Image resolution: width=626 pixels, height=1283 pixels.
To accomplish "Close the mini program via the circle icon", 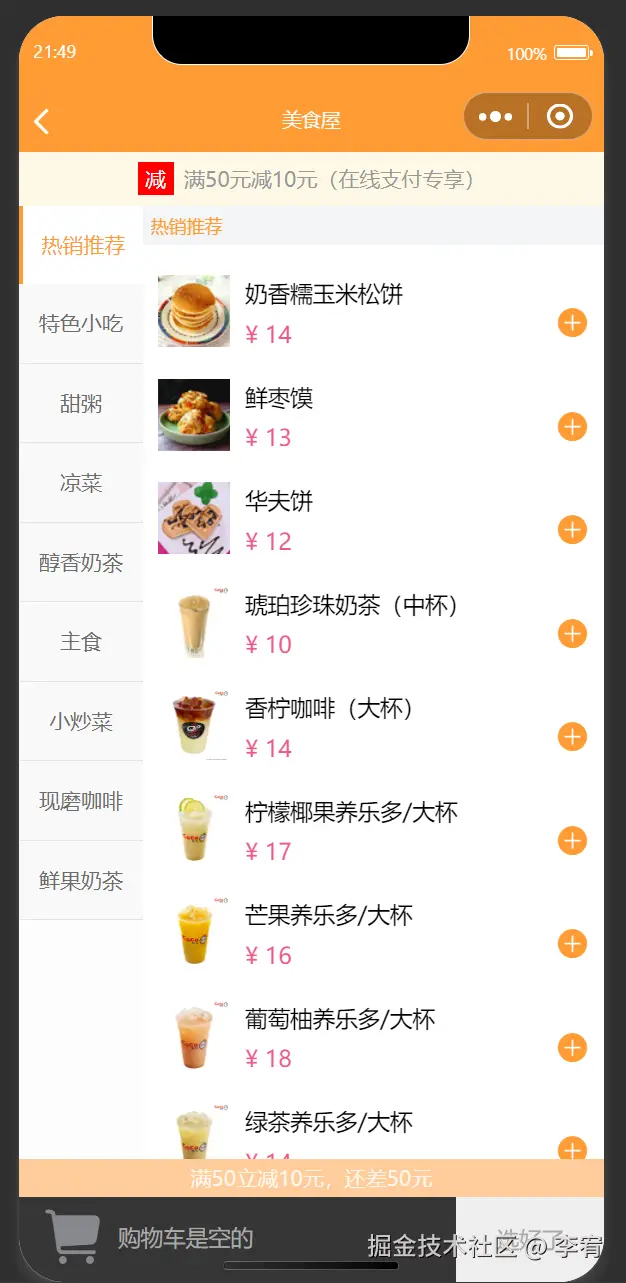I will pyautogui.click(x=560, y=117).
